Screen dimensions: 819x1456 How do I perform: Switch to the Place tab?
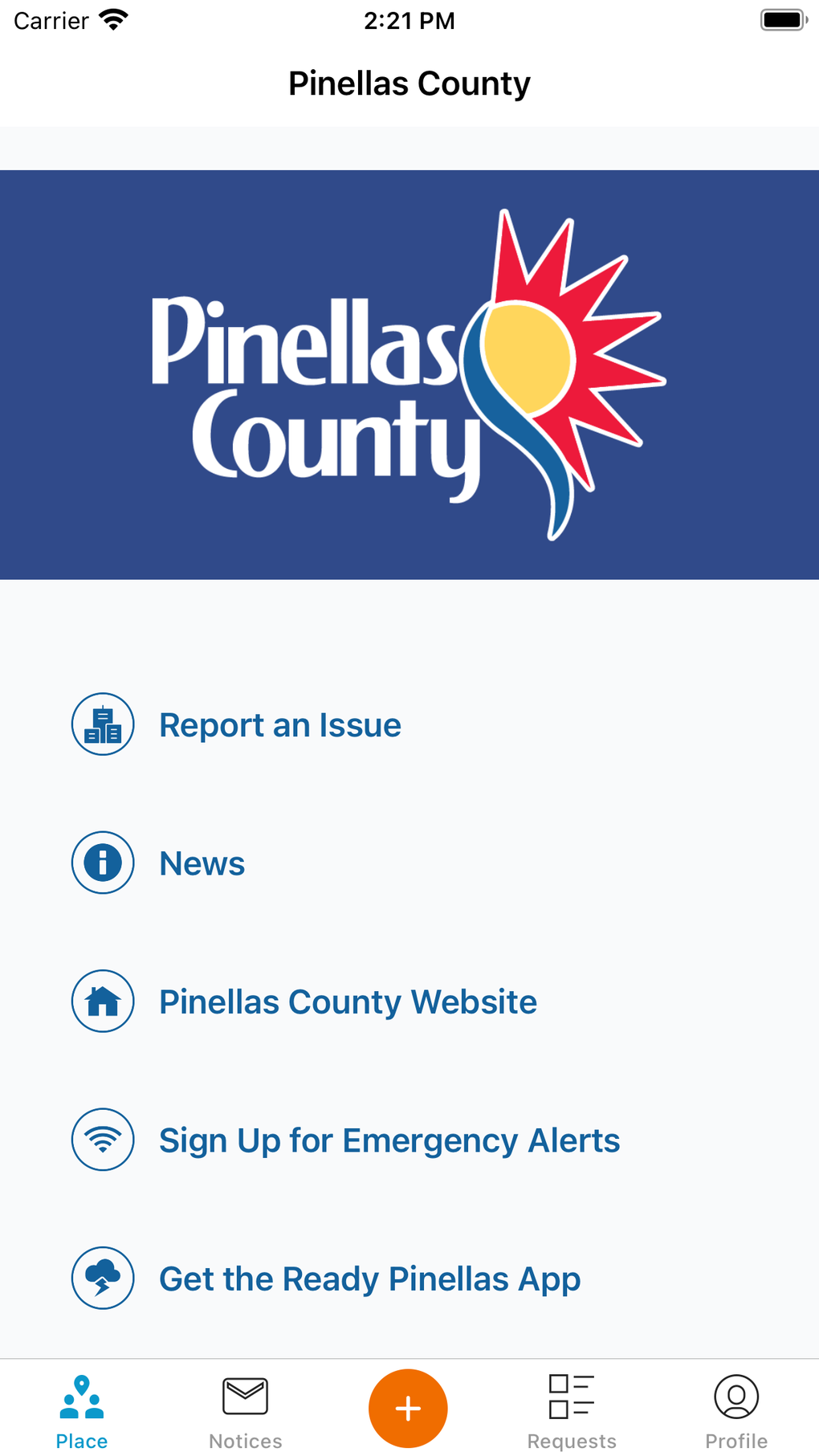click(x=82, y=1411)
